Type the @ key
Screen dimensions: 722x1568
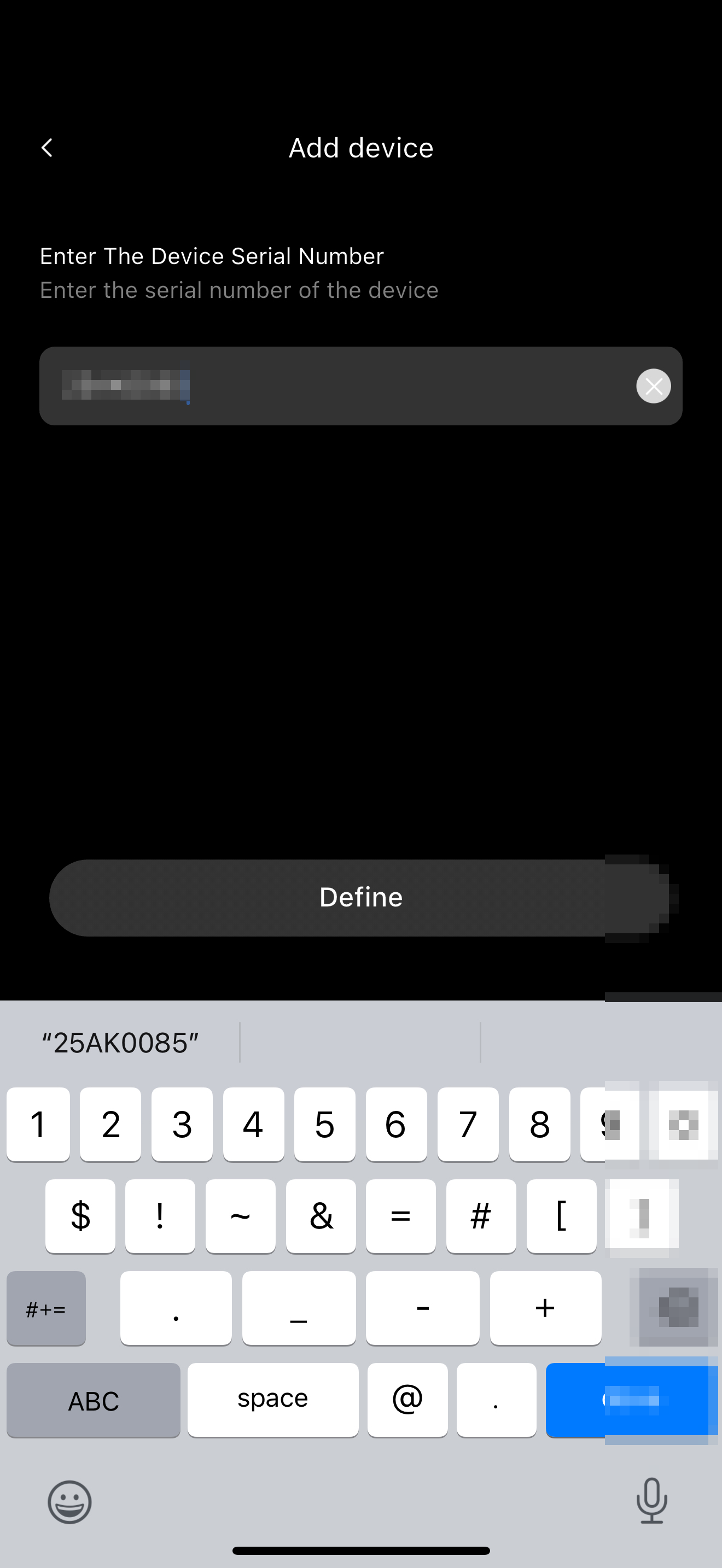[x=407, y=1400]
